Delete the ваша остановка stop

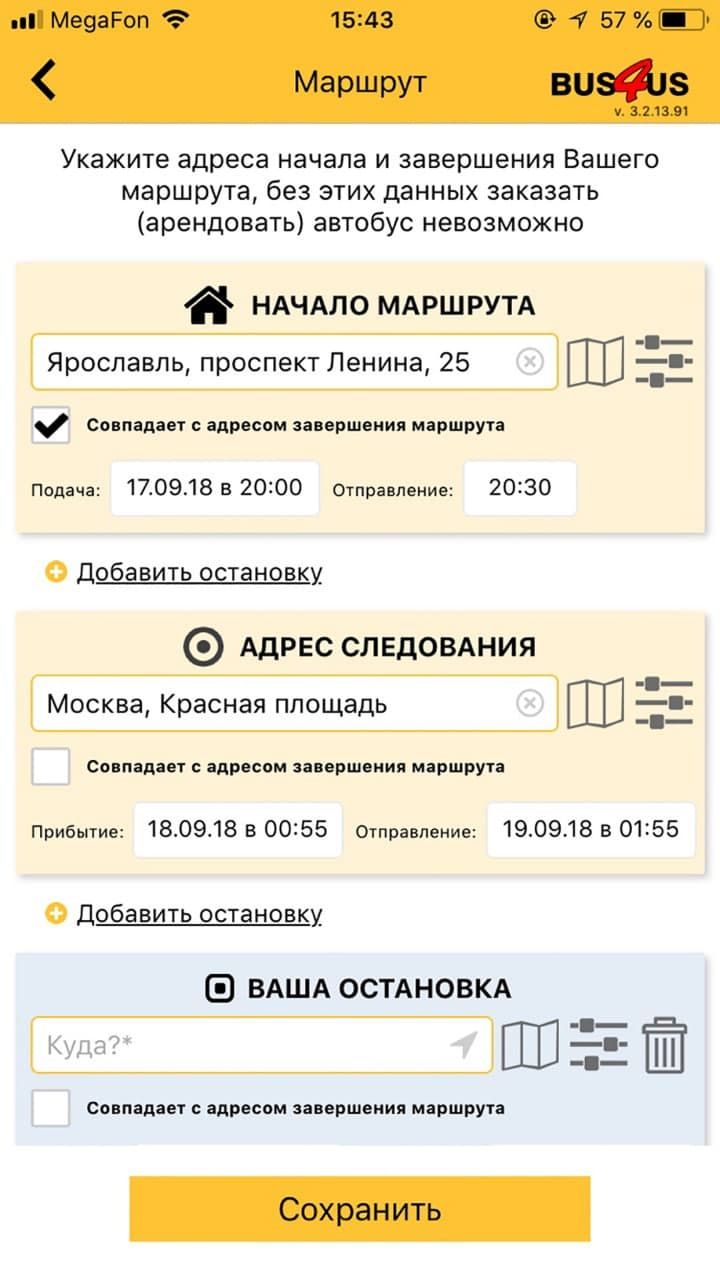coord(667,1043)
